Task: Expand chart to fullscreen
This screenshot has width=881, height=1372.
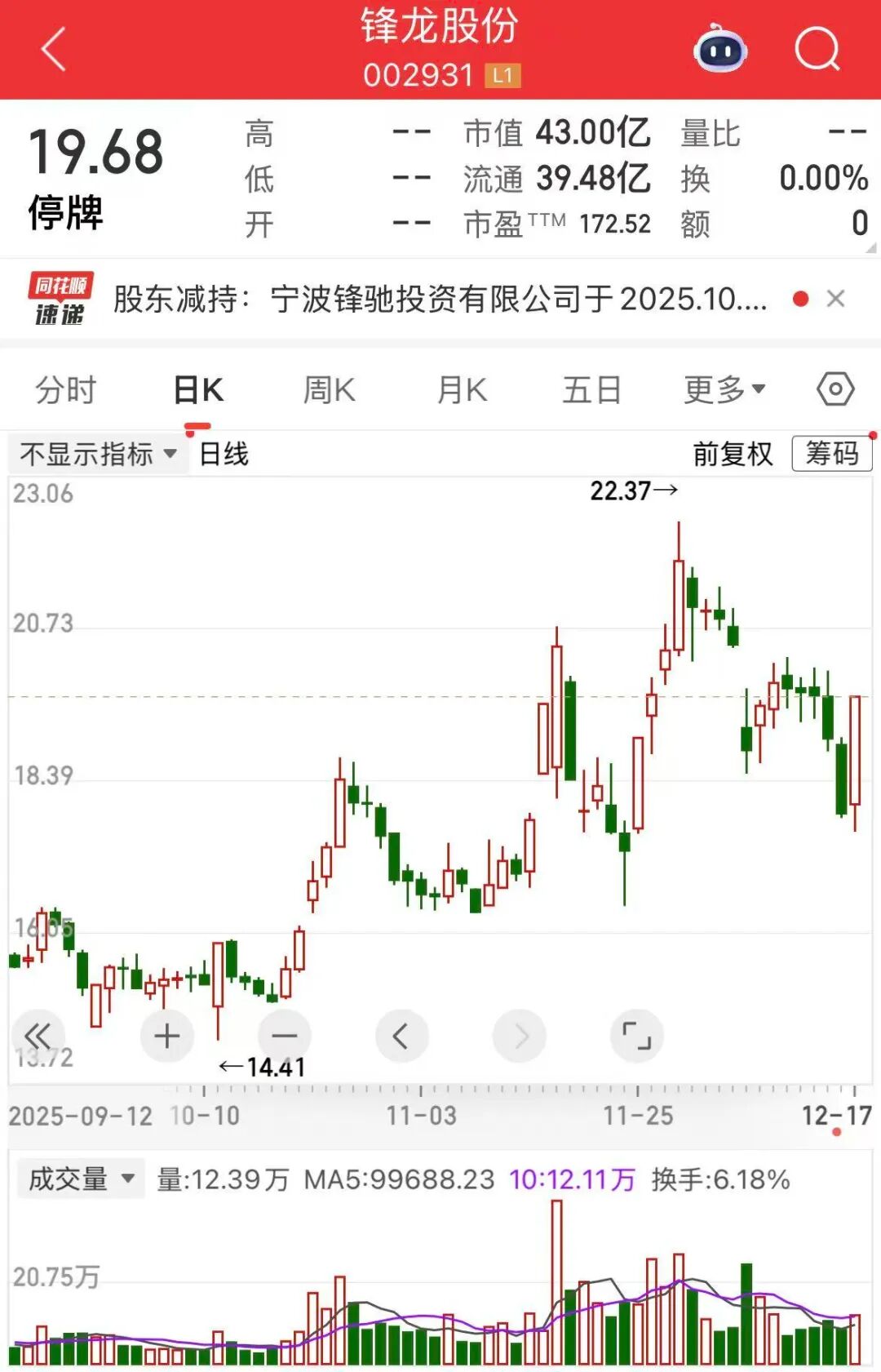Action: (x=636, y=1037)
